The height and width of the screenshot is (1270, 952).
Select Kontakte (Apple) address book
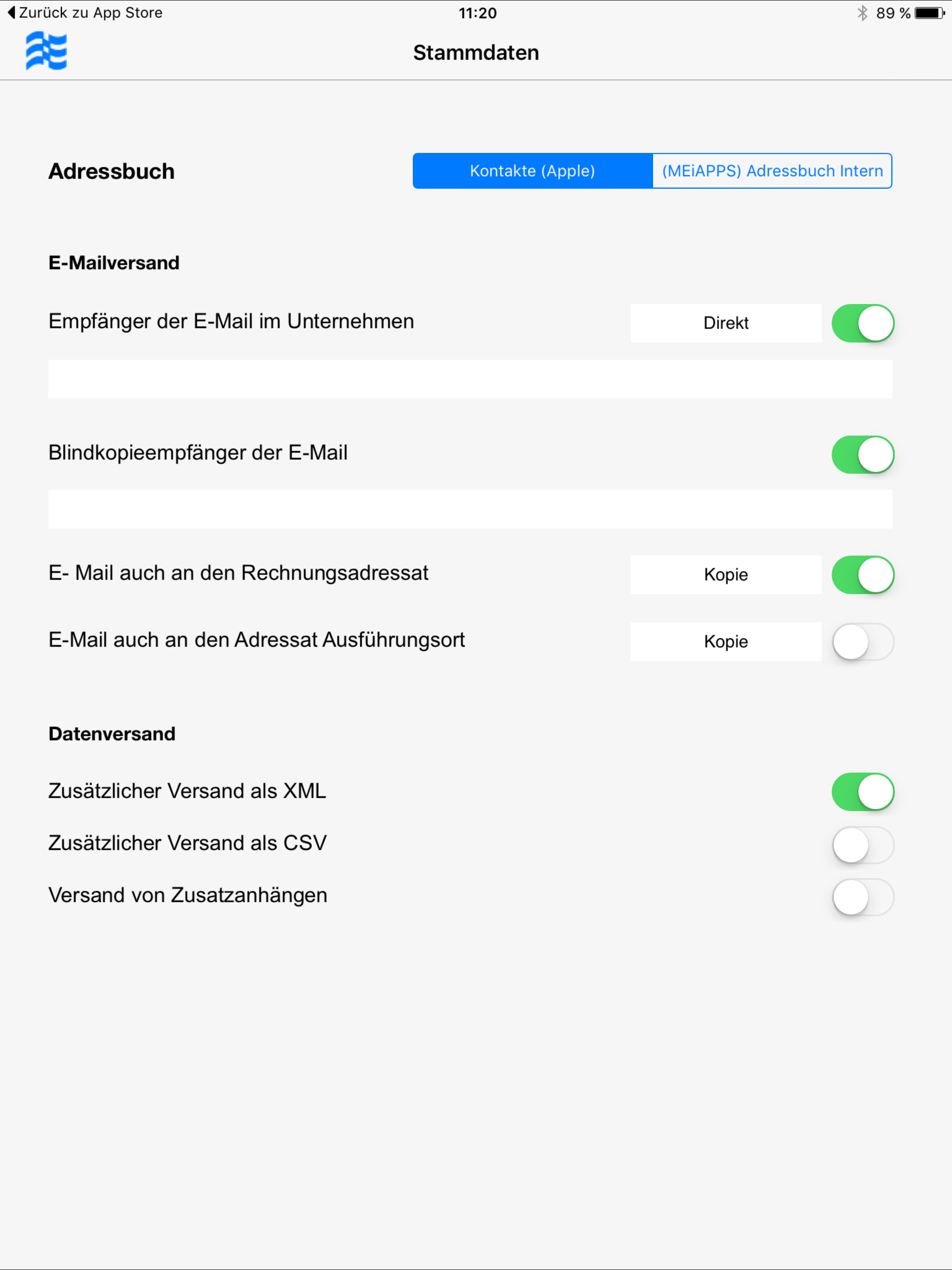coord(532,171)
